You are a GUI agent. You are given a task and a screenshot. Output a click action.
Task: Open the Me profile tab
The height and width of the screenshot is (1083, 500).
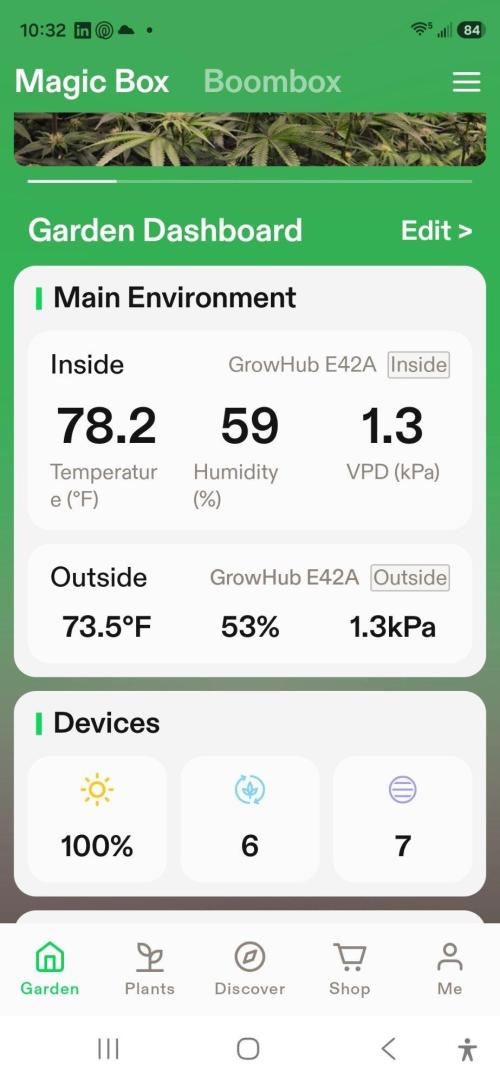[450, 969]
